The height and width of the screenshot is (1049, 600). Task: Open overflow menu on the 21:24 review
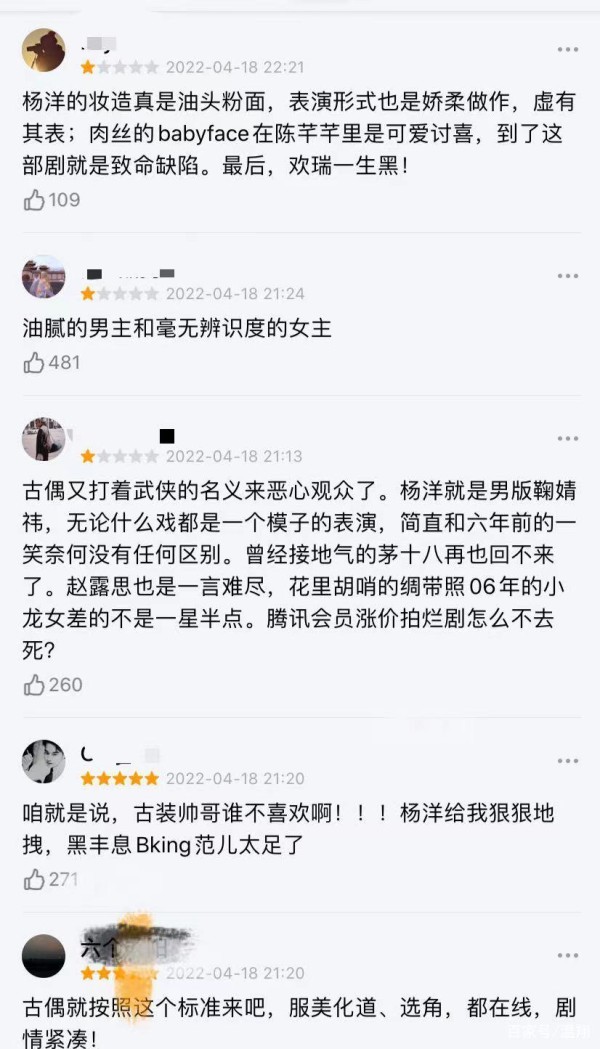(x=568, y=276)
